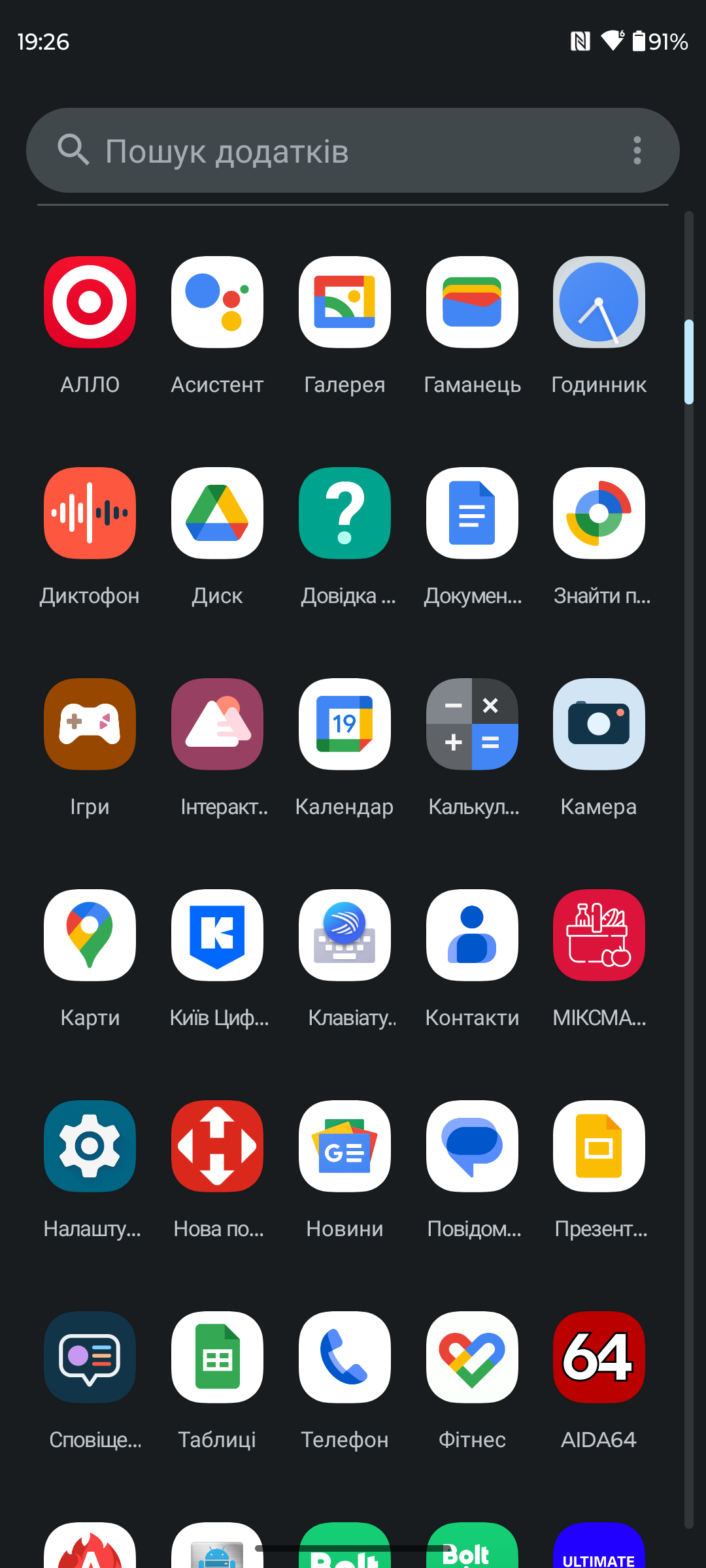The image size is (706, 1568).
Task: Launch the Камера app
Action: (x=599, y=725)
